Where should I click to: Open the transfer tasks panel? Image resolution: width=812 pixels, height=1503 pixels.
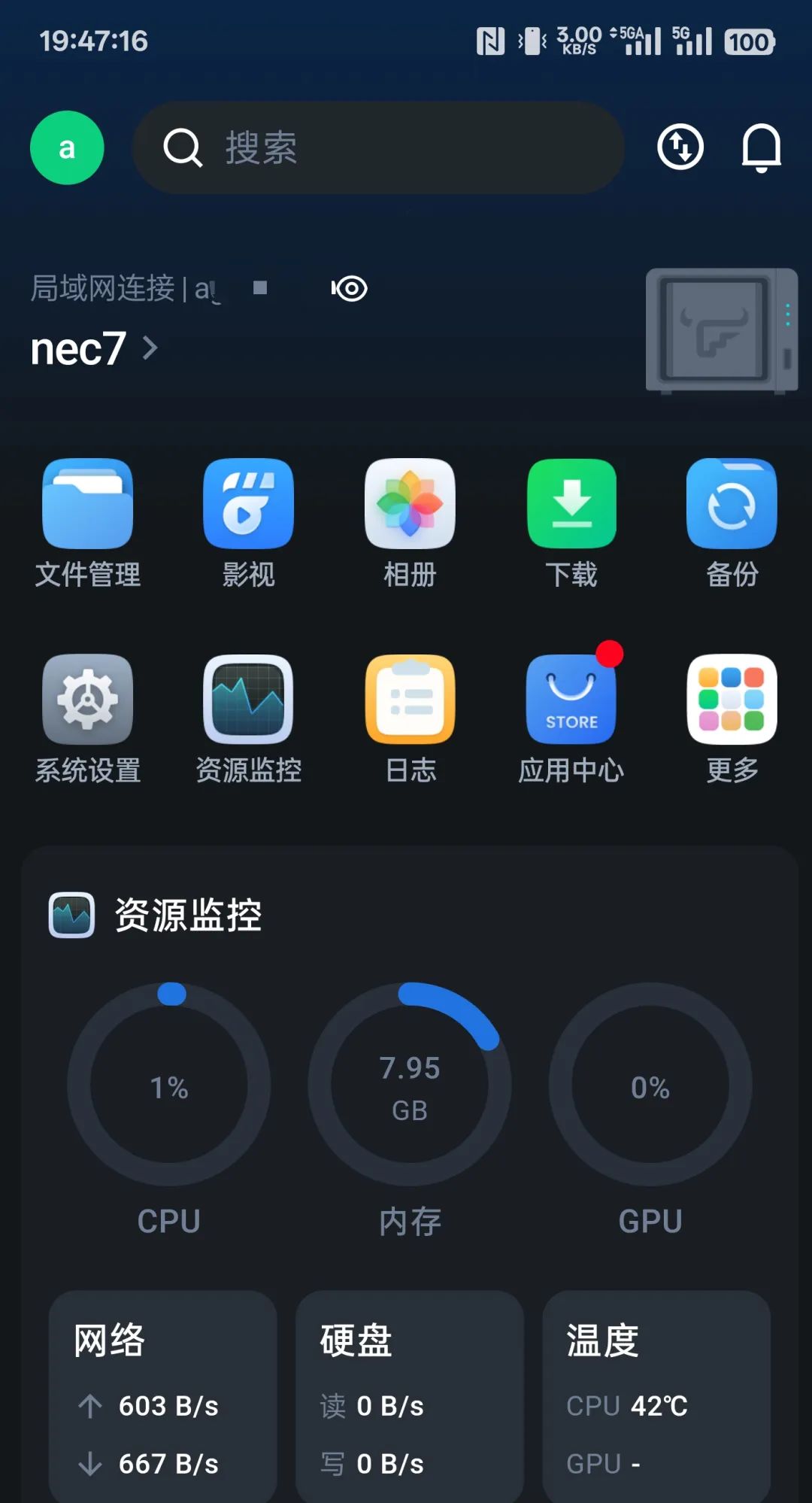(x=679, y=147)
